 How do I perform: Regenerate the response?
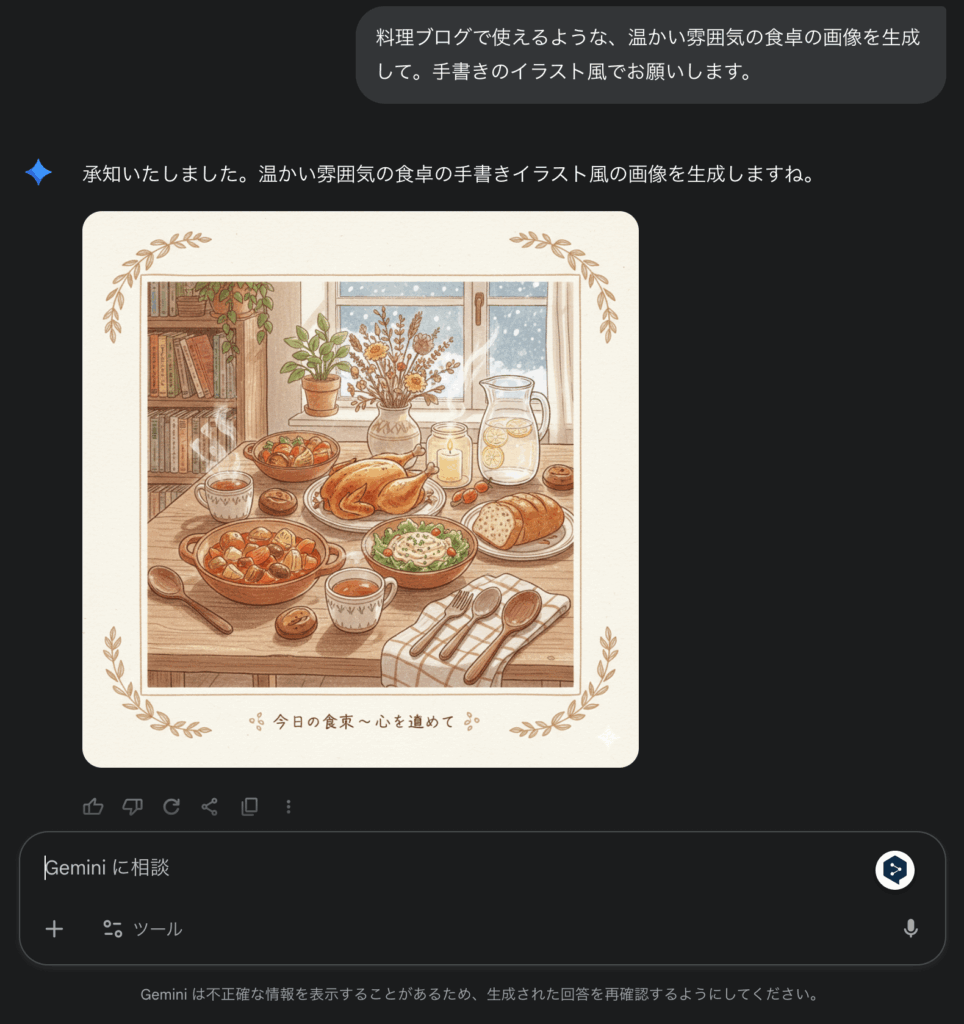[171, 806]
